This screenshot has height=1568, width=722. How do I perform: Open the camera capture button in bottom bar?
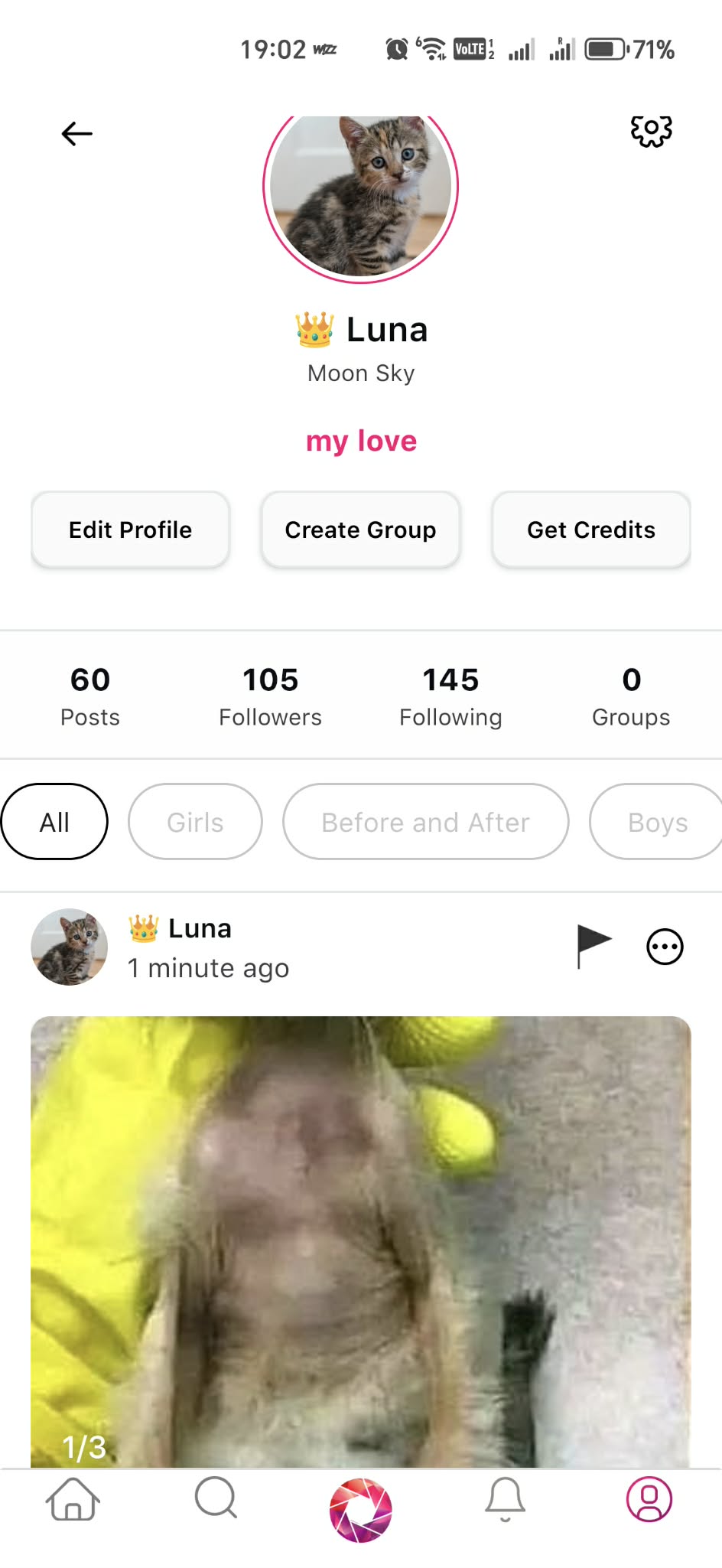(360, 1500)
